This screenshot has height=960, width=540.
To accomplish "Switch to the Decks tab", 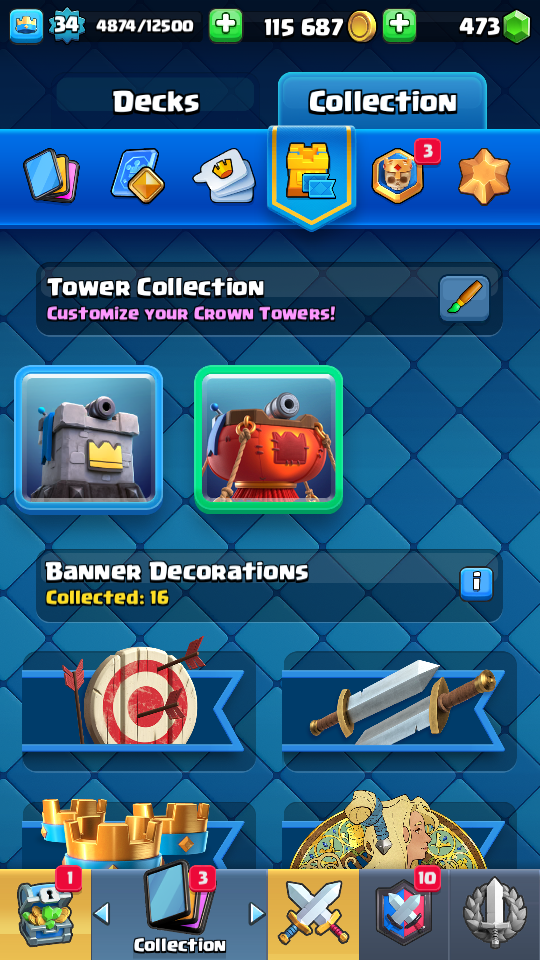I will [x=156, y=102].
